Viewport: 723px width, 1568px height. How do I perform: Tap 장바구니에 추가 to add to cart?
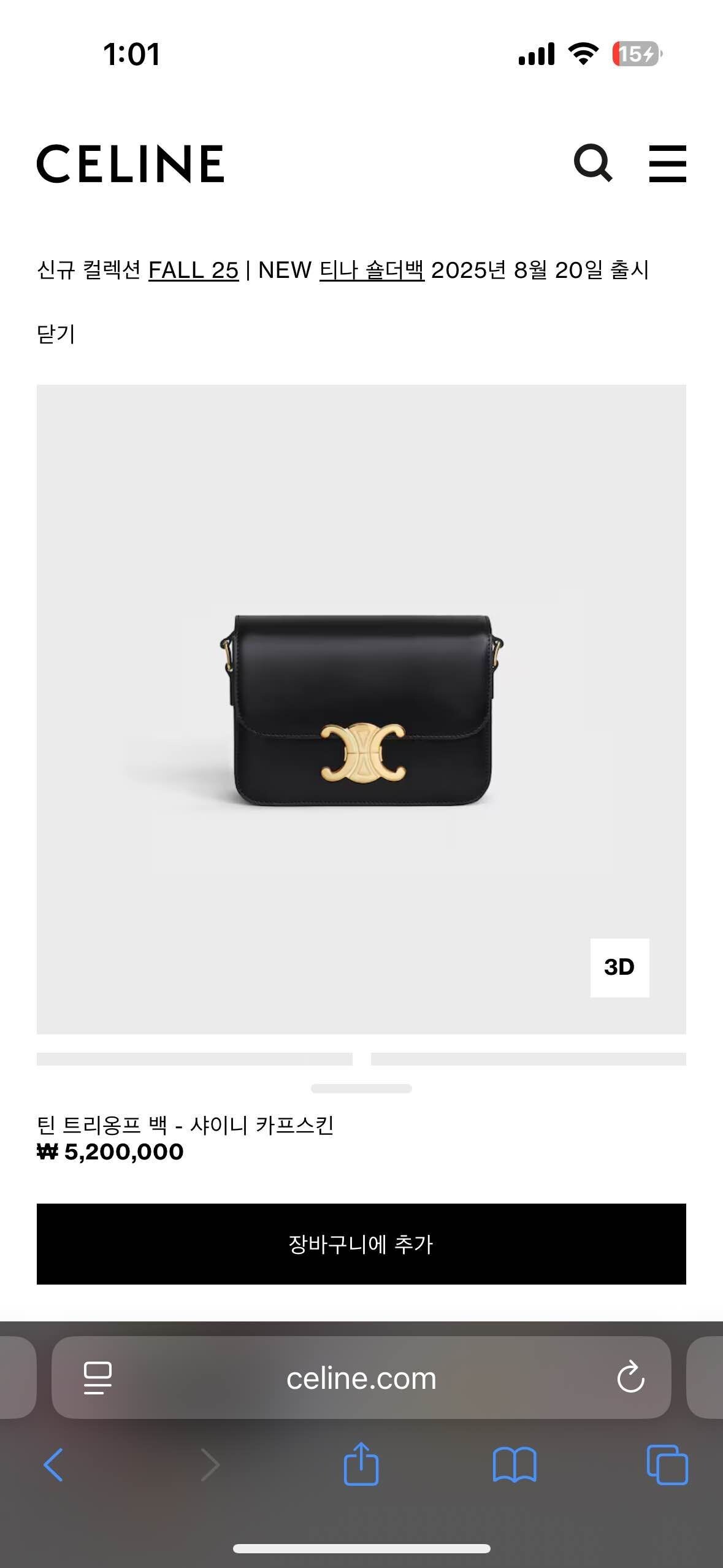coord(361,1243)
